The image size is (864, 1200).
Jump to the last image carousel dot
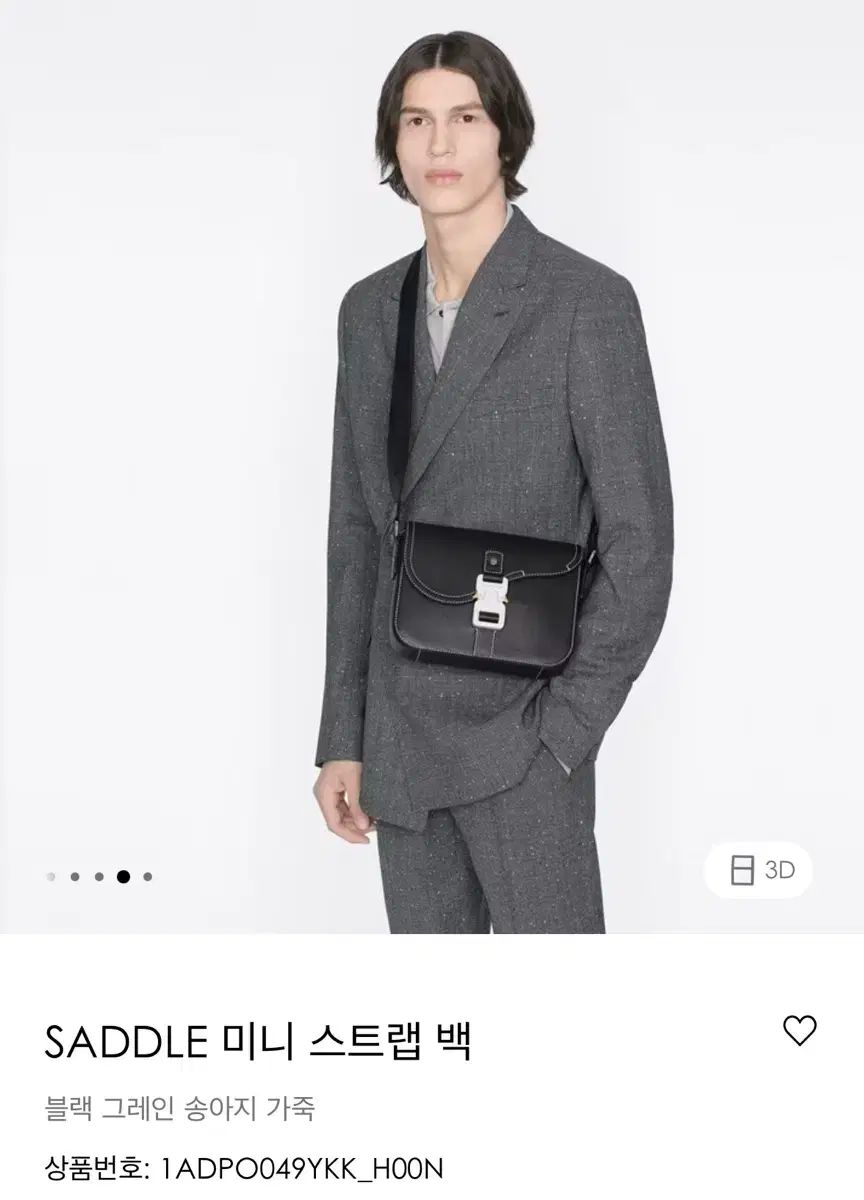coord(147,877)
